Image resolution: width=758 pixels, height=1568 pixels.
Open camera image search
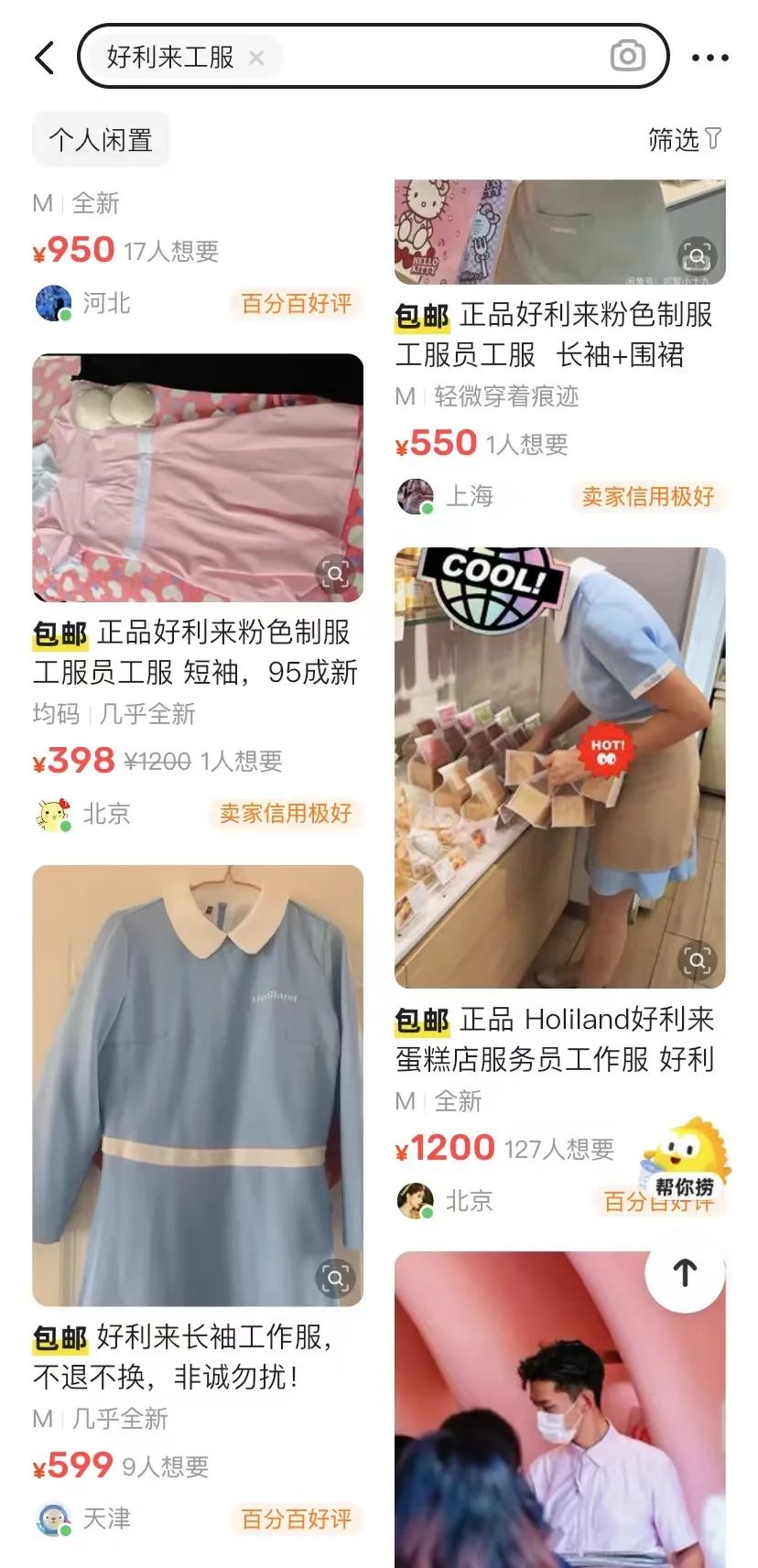tap(627, 56)
